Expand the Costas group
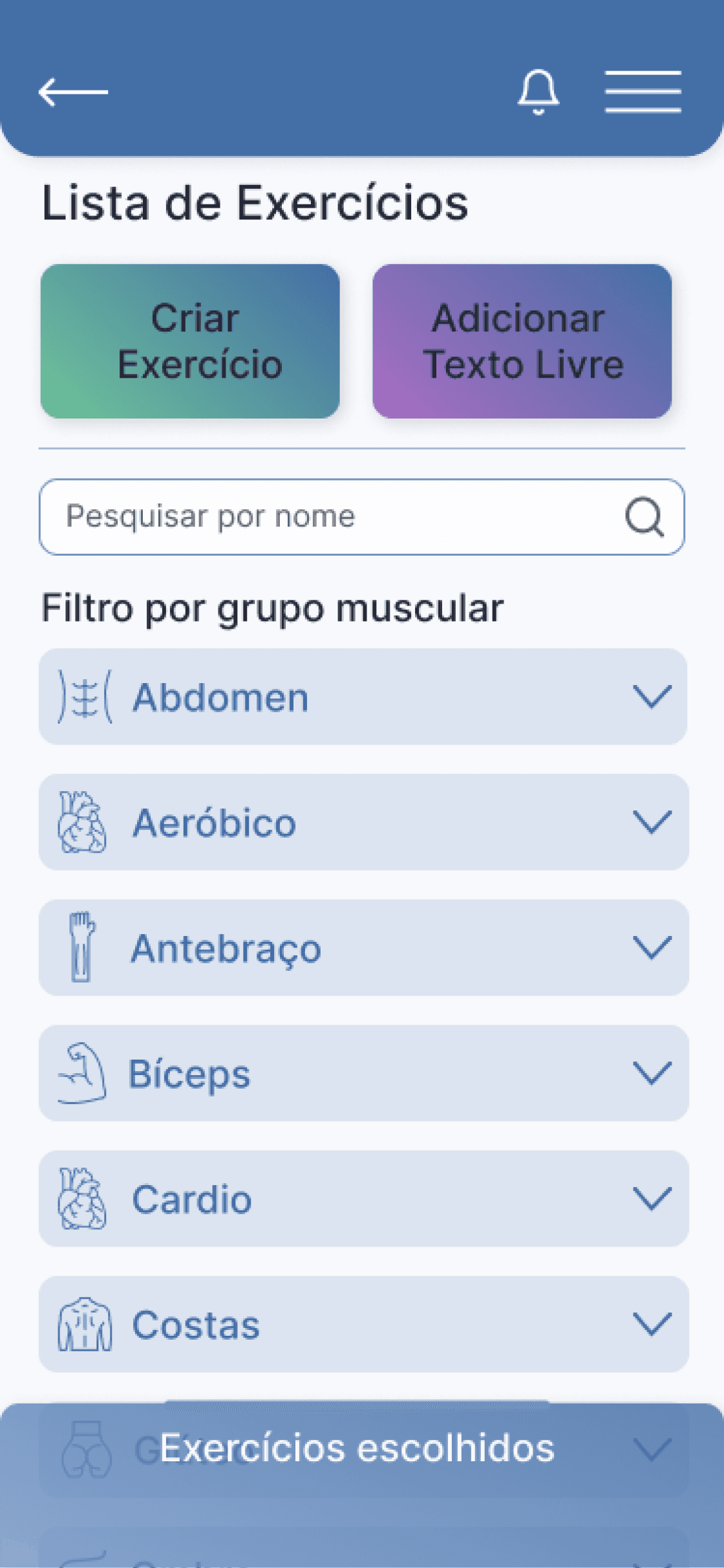 point(363,1324)
